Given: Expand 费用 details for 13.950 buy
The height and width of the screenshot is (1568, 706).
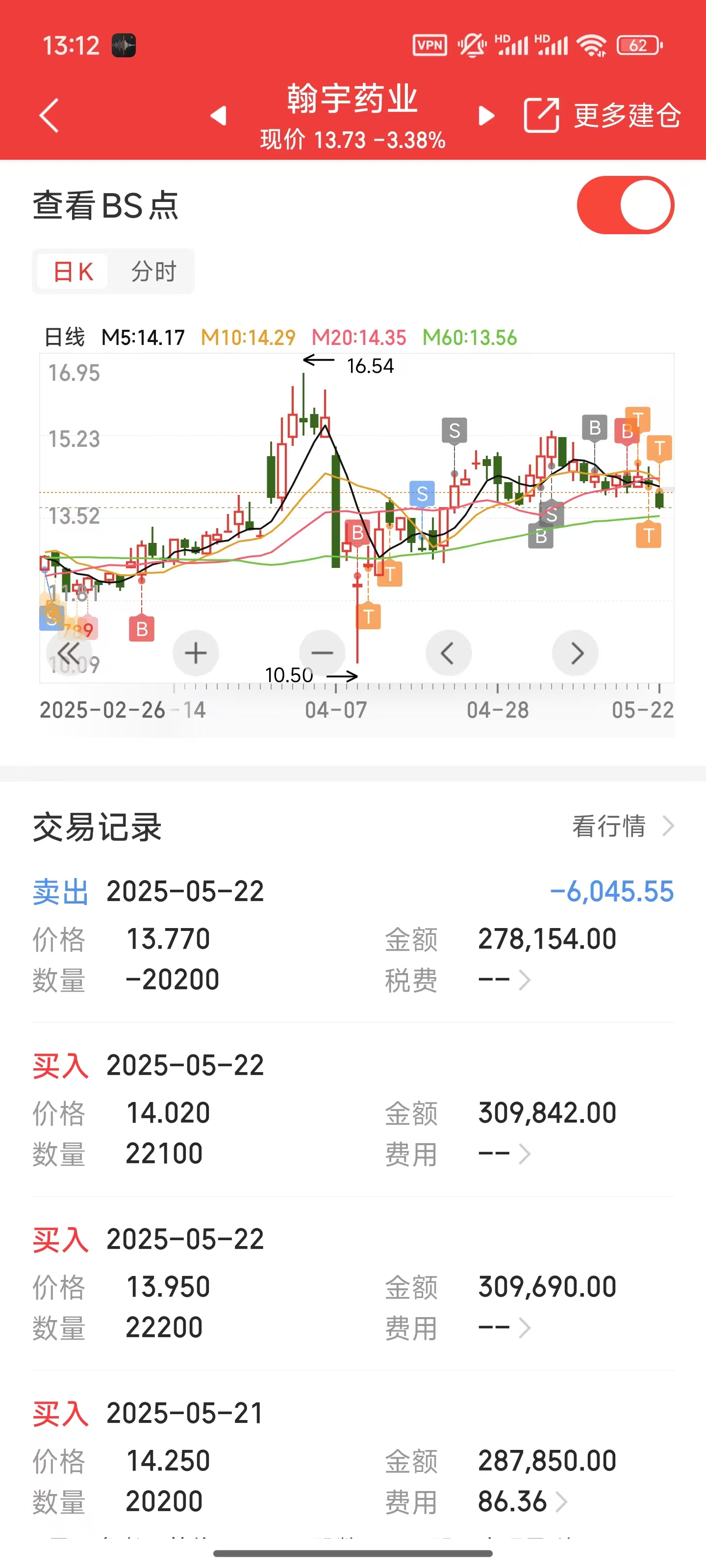Looking at the screenshot, I should tap(504, 1327).
